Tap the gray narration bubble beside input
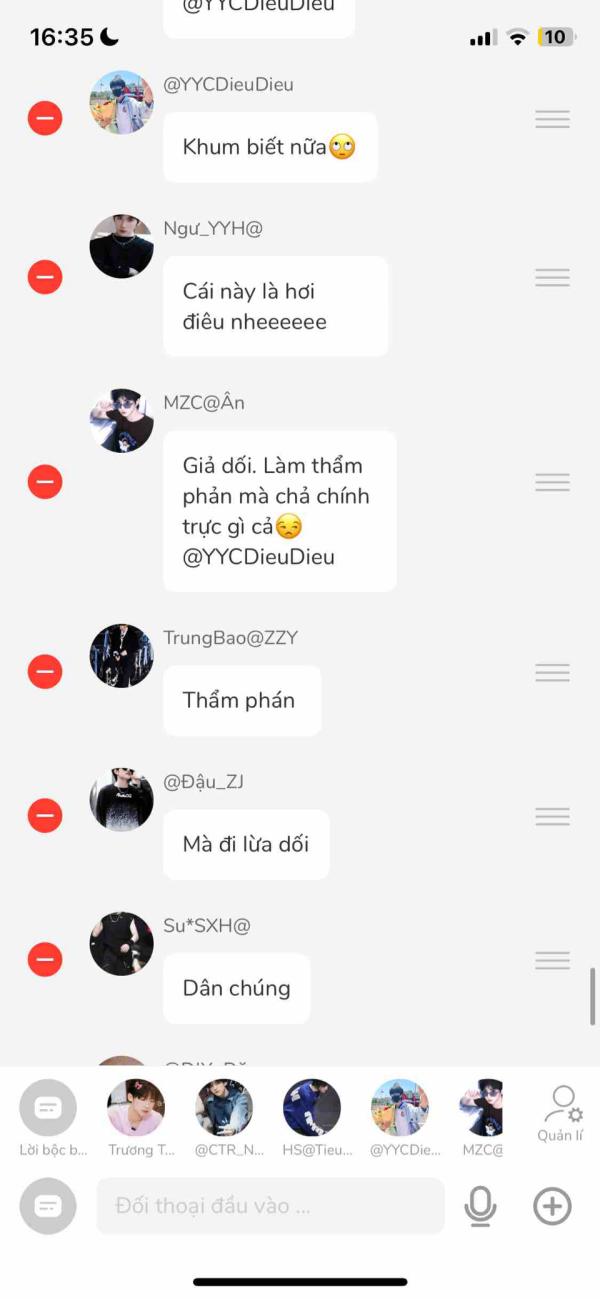The height and width of the screenshot is (1299, 600). click(x=48, y=1206)
